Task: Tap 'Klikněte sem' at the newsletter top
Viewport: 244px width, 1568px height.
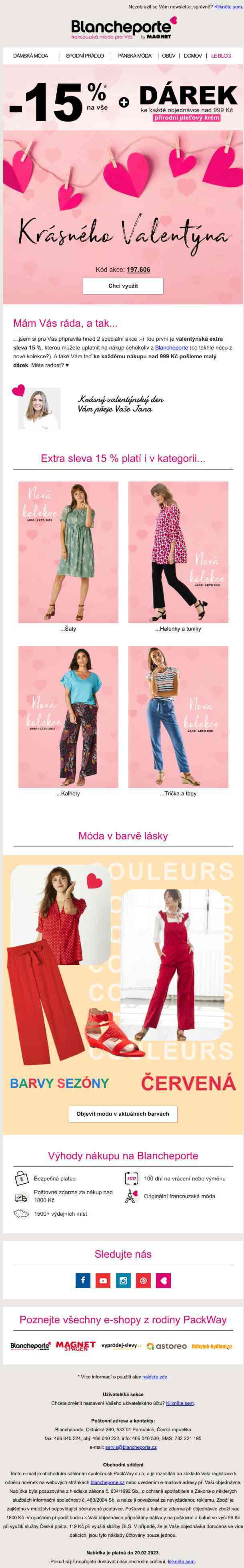Action: click(228, 7)
